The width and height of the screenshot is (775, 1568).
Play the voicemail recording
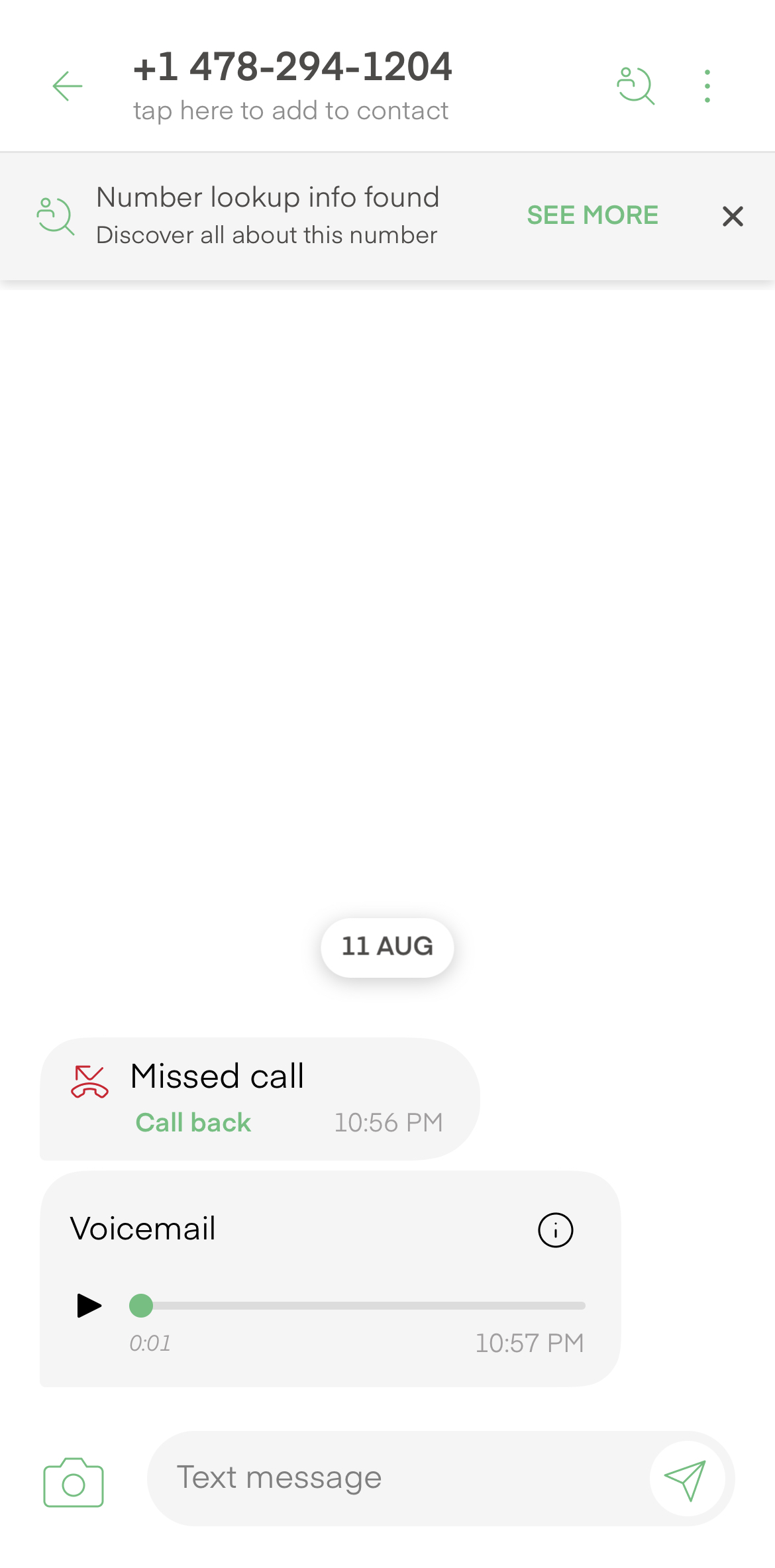(x=89, y=1306)
